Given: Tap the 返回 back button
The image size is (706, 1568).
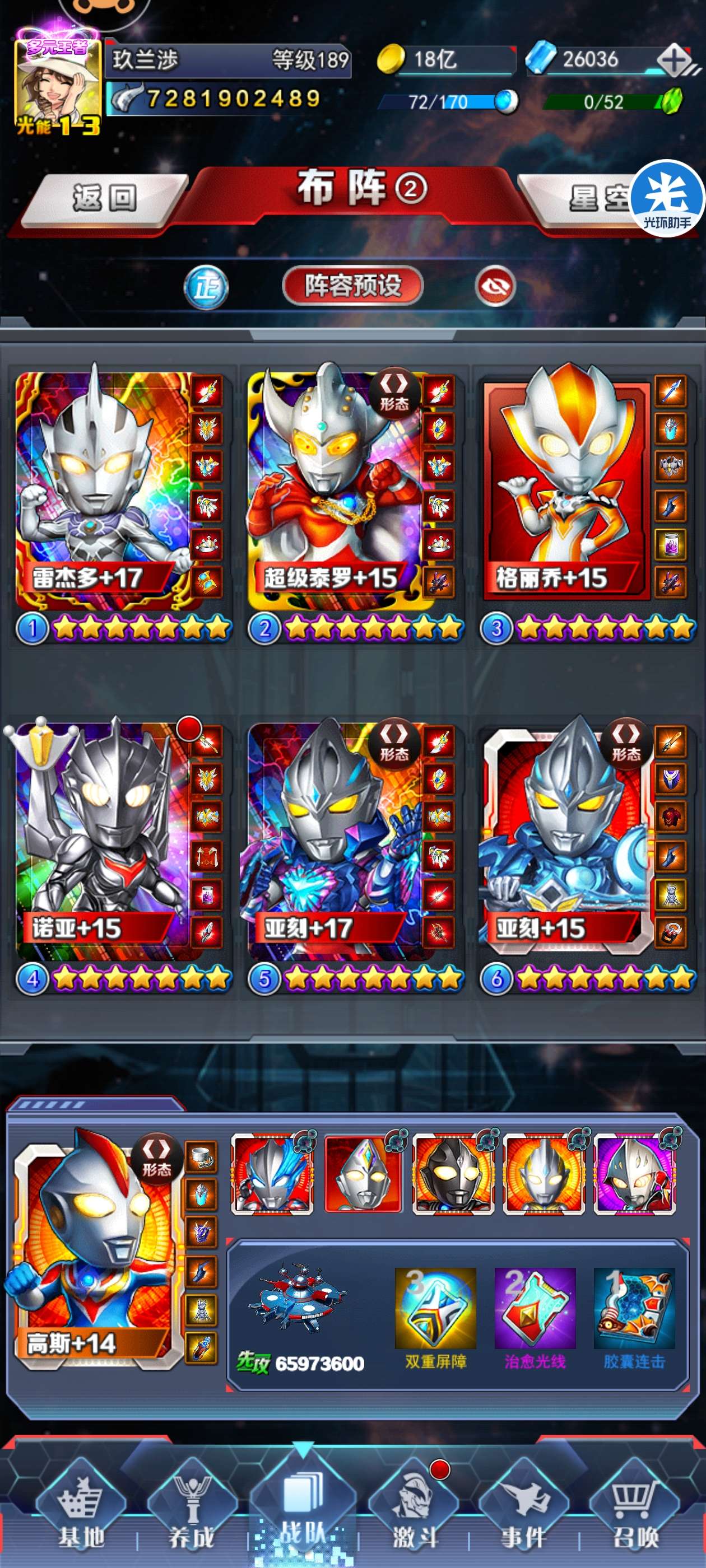Looking at the screenshot, I should (x=104, y=200).
